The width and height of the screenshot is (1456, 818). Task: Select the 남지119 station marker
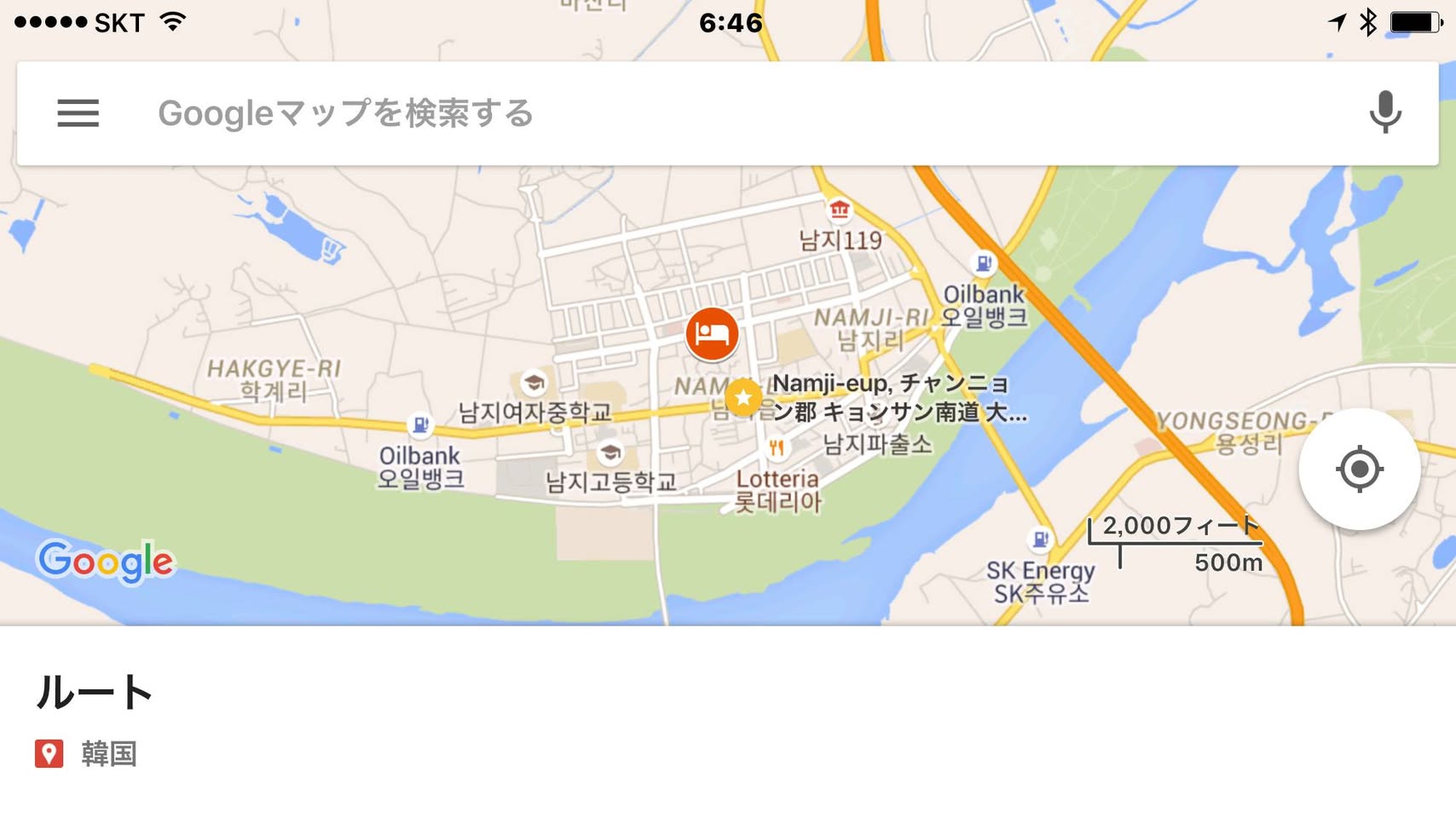[x=840, y=209]
